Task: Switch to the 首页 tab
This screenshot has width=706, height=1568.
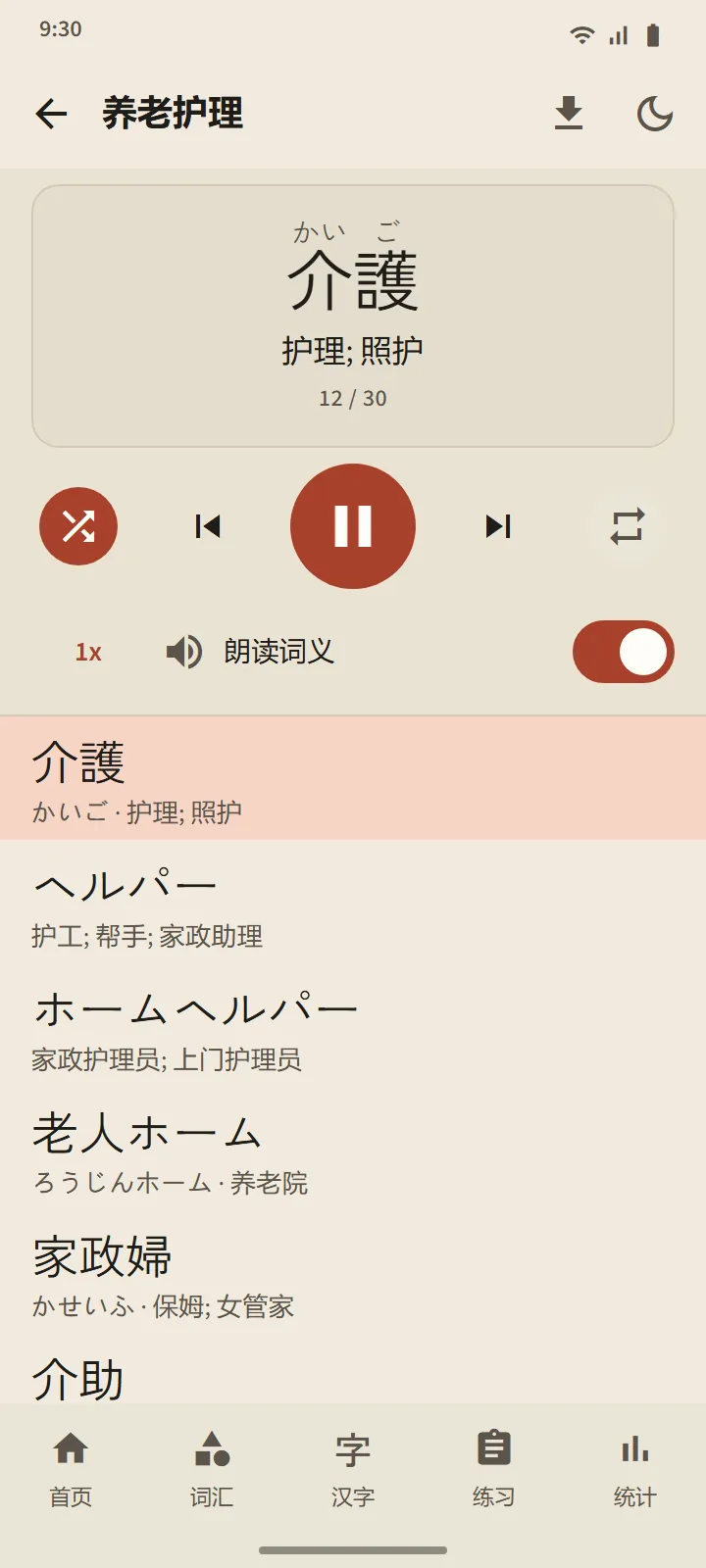Action: tap(71, 1468)
